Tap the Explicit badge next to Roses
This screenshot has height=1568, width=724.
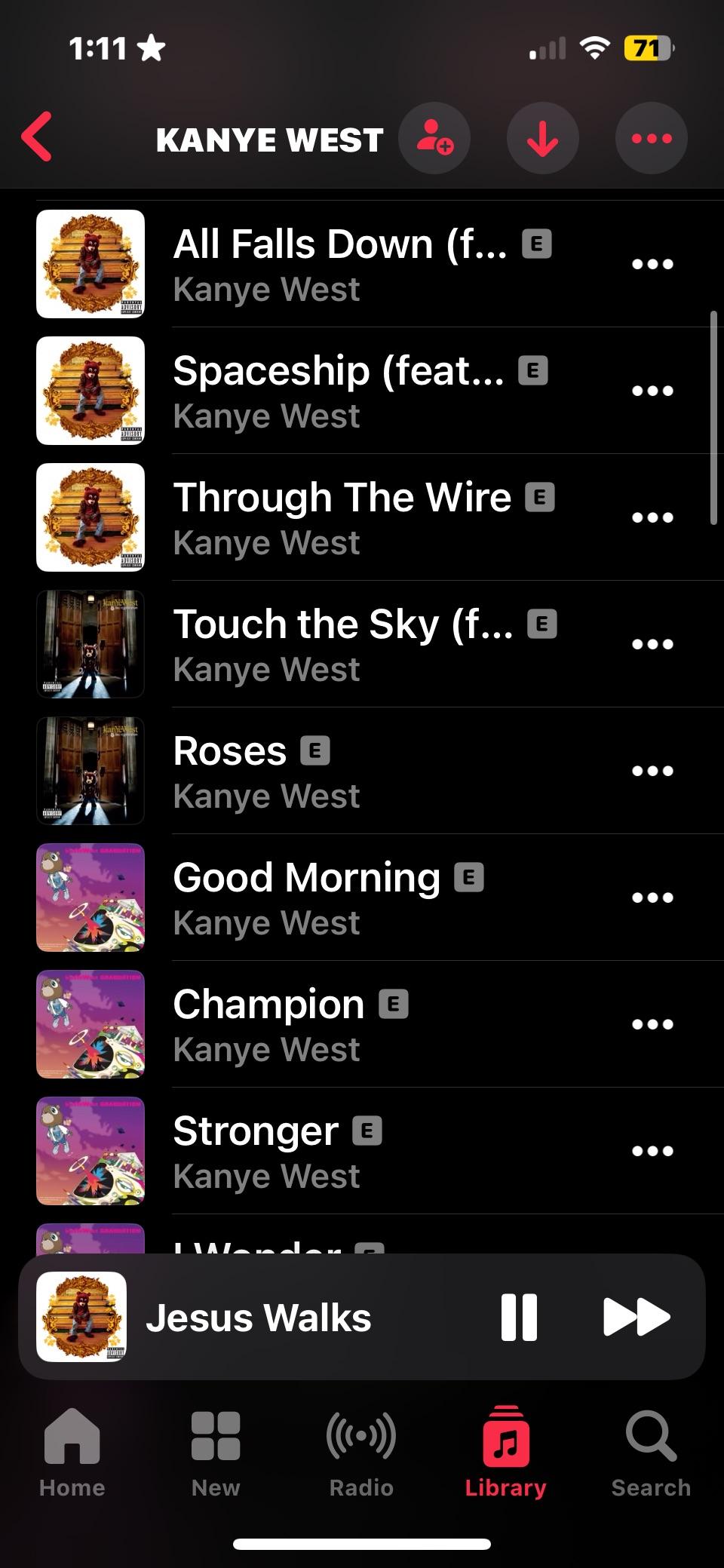316,750
